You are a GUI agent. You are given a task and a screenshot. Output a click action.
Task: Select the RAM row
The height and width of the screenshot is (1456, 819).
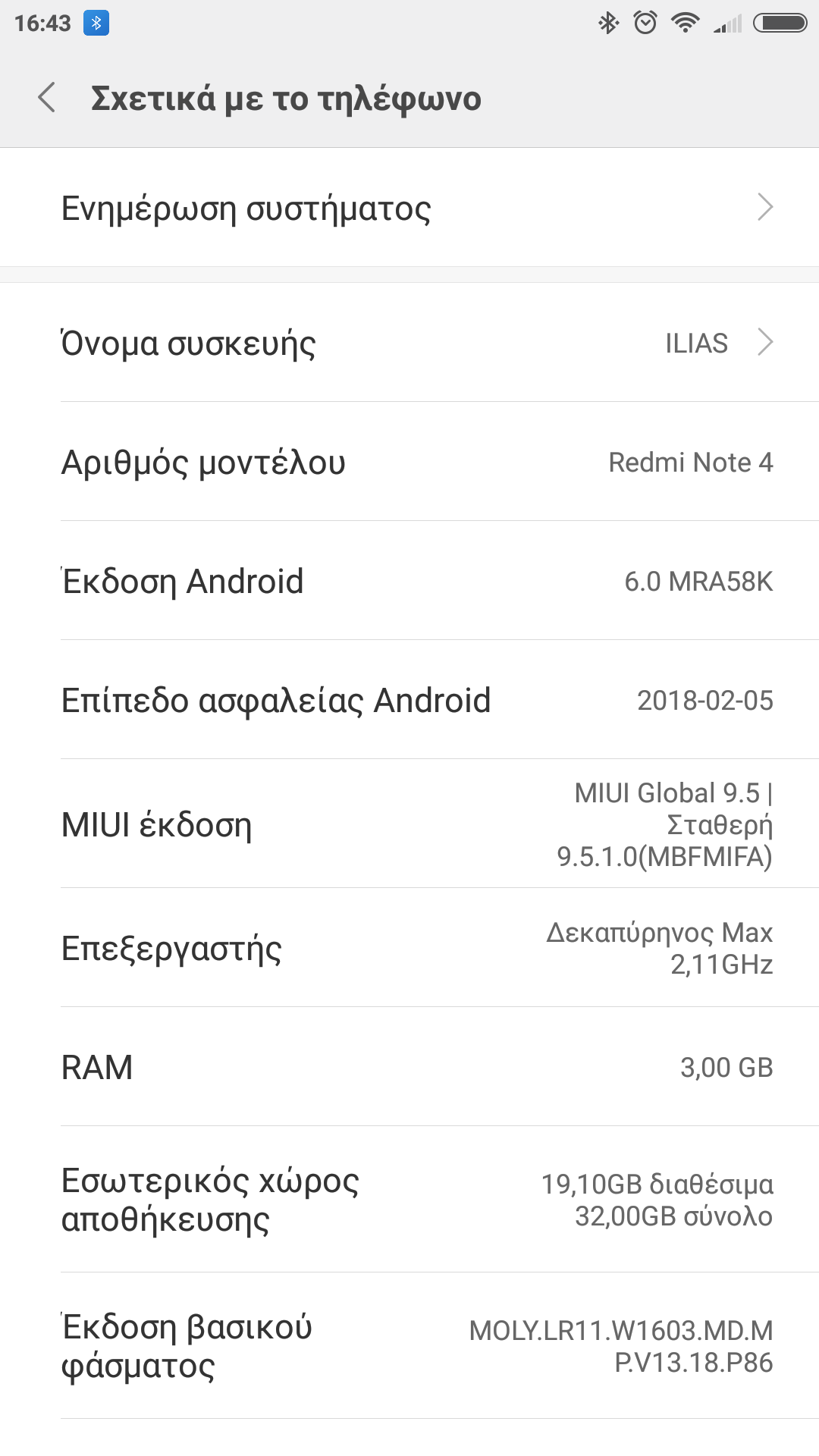click(409, 1067)
